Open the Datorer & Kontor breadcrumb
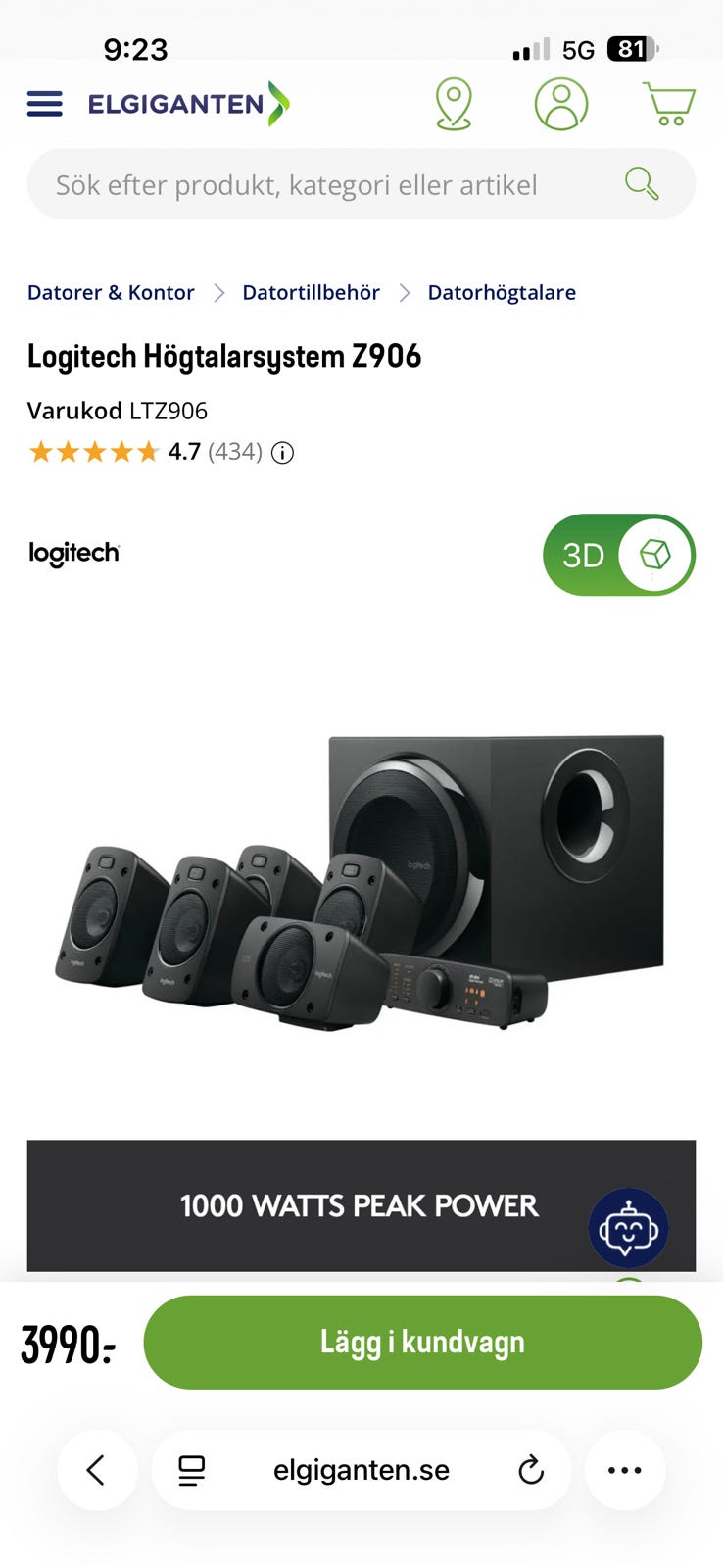The height and width of the screenshot is (1568, 723). (111, 292)
